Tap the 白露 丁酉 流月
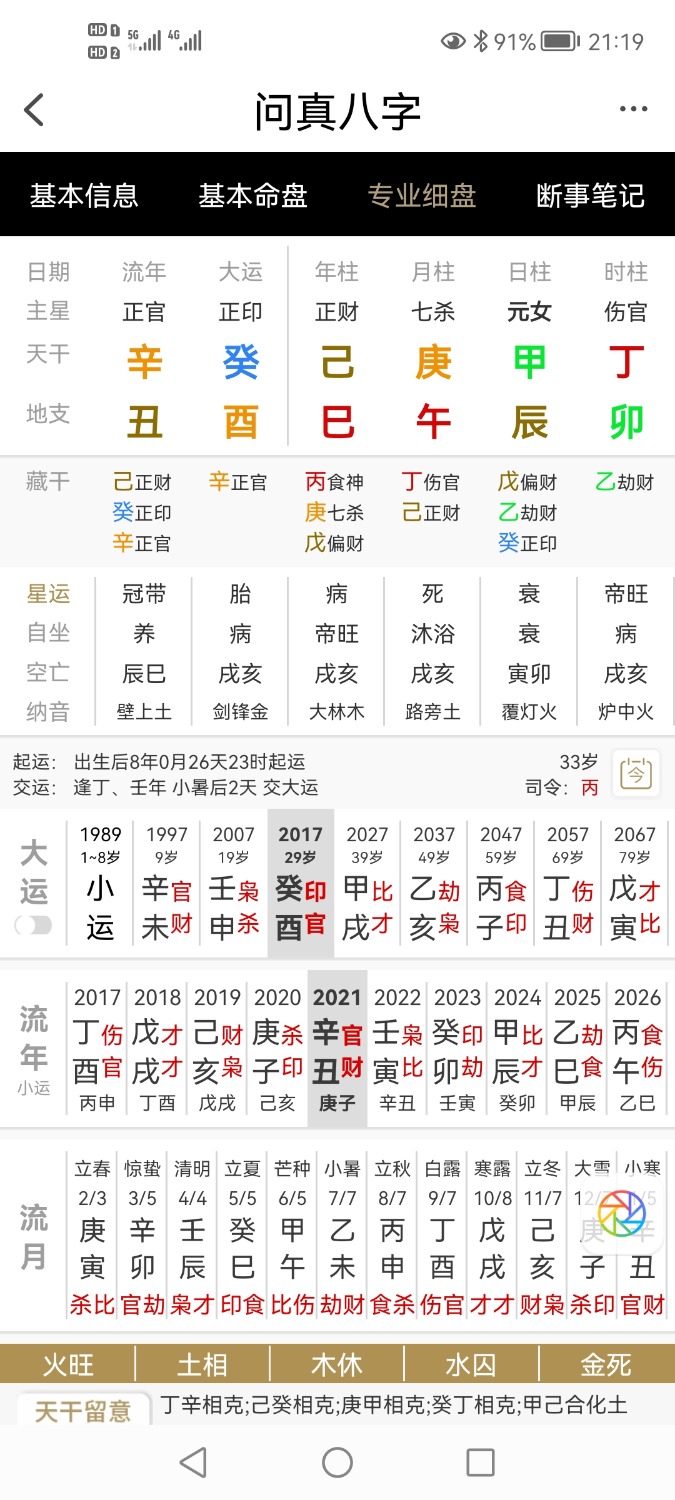The image size is (675, 1500). (443, 1235)
